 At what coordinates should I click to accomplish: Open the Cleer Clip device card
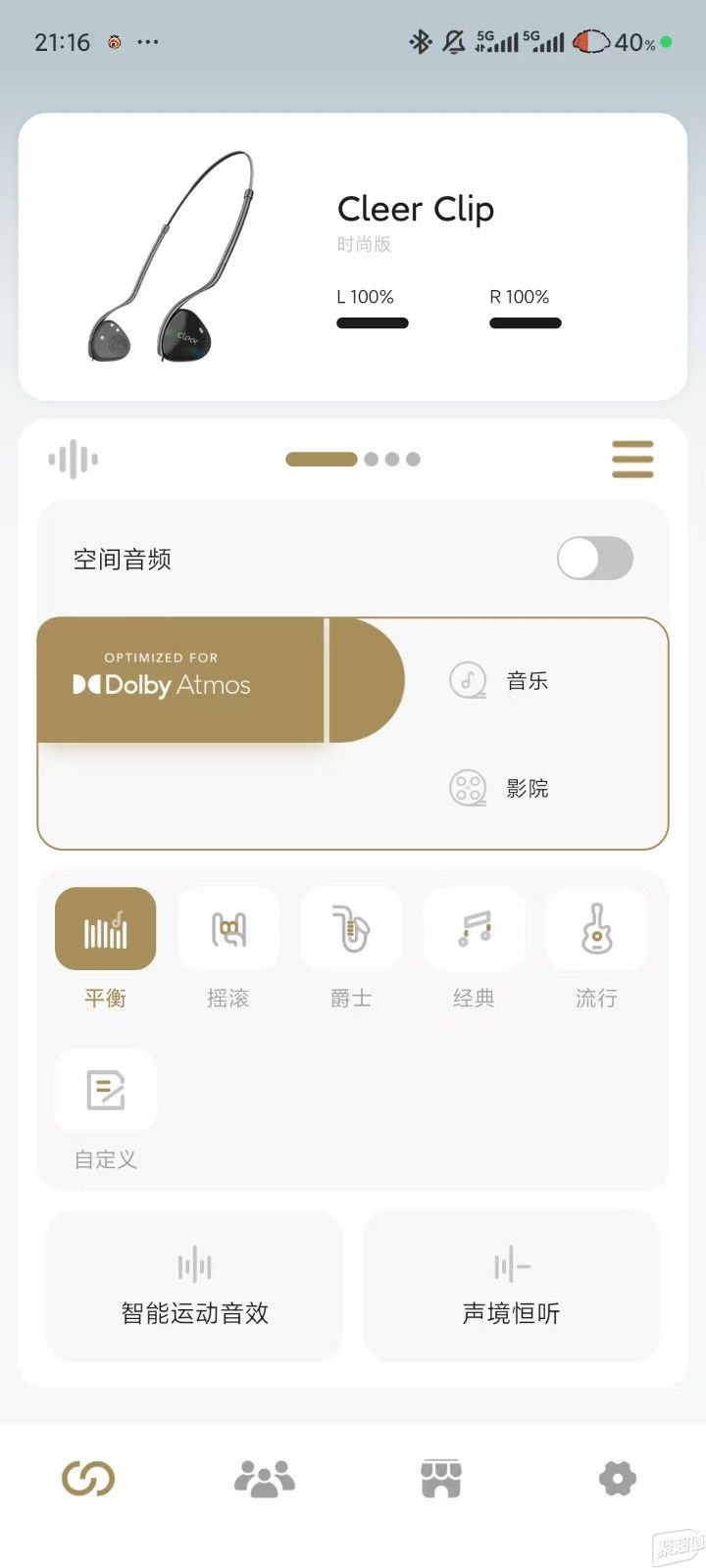[x=353, y=256]
